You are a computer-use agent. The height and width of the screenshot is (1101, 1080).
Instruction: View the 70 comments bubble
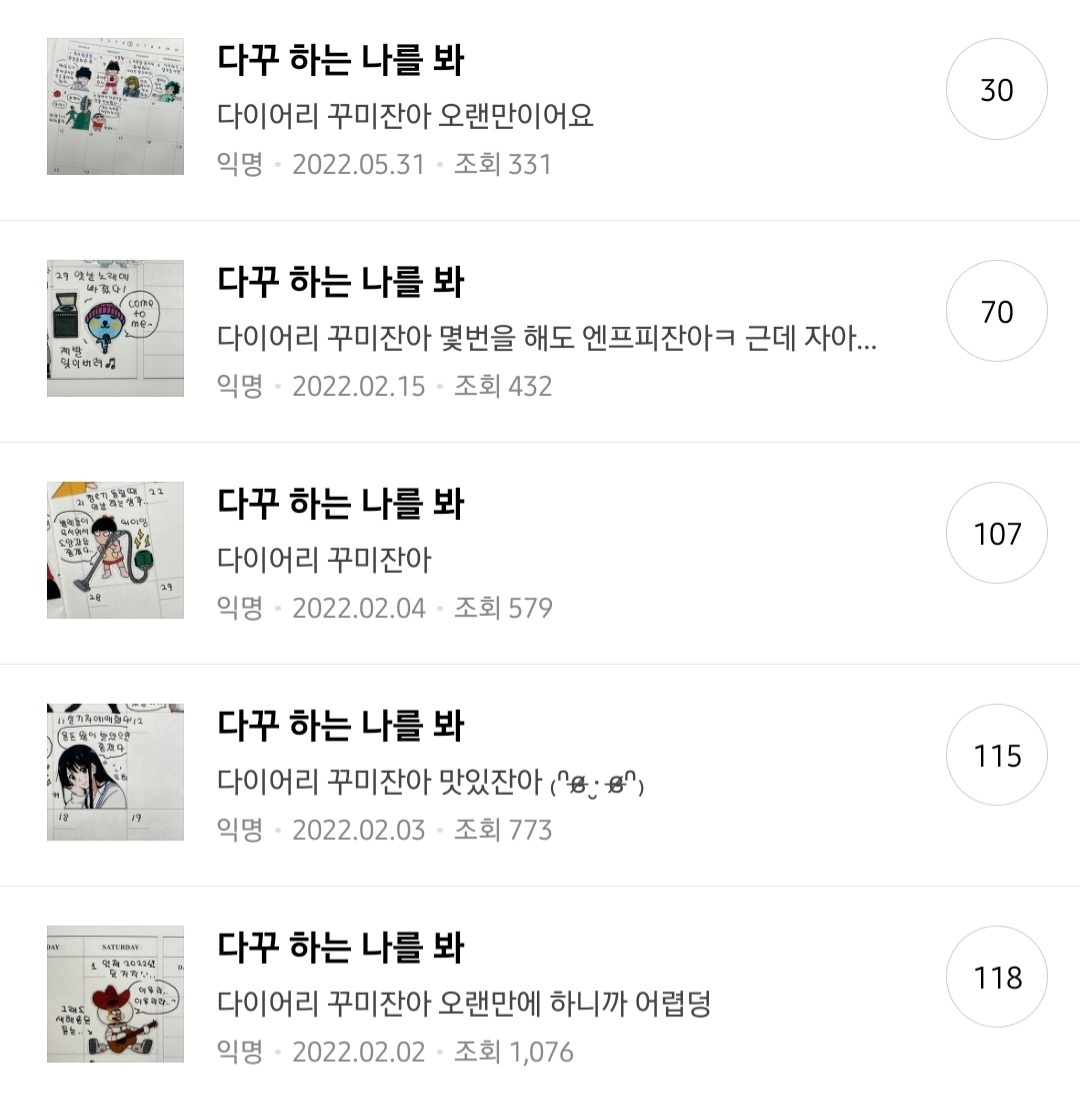coord(996,311)
